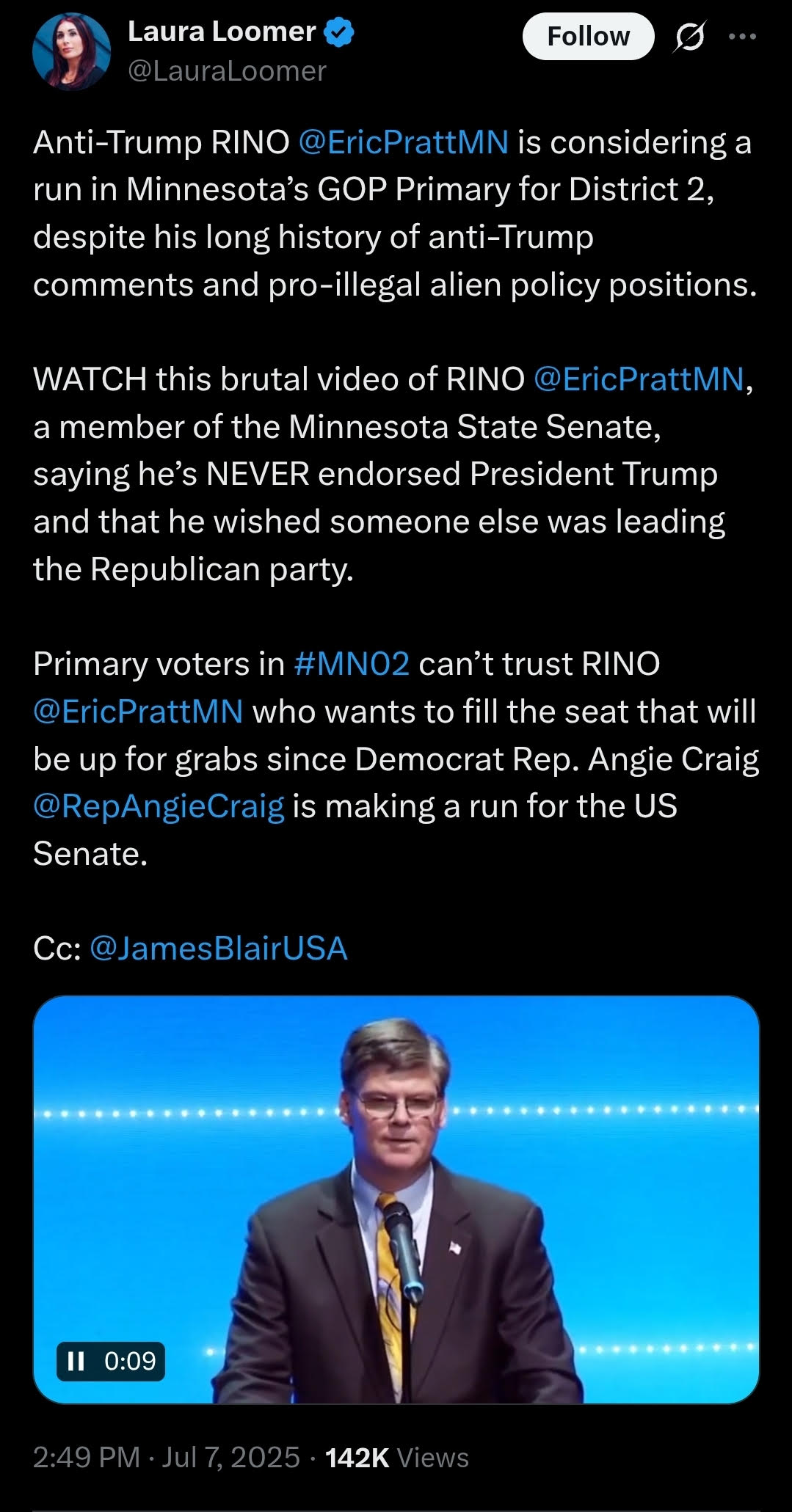Pause the video at 0:09
Screen dimensions: 792x1512
click(76, 1362)
